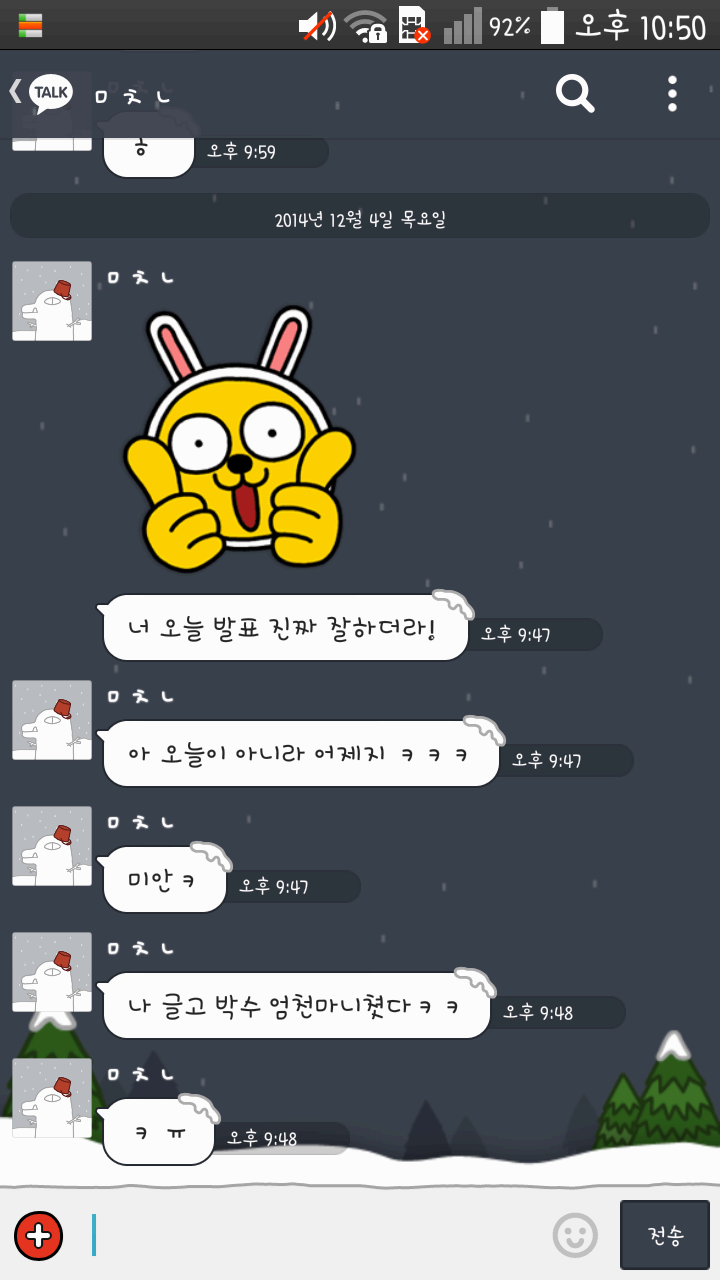The width and height of the screenshot is (720, 1280).
Task: Tap the friend's snowy profile picture
Action: click(x=51, y=300)
